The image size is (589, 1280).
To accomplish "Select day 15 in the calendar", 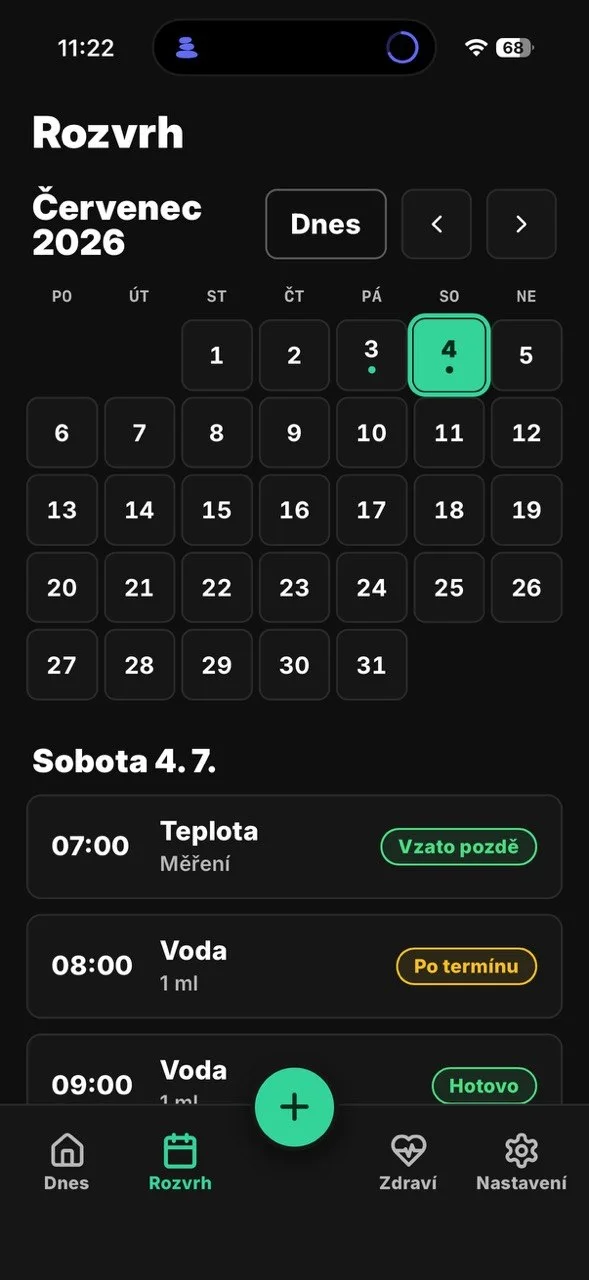I will click(217, 510).
